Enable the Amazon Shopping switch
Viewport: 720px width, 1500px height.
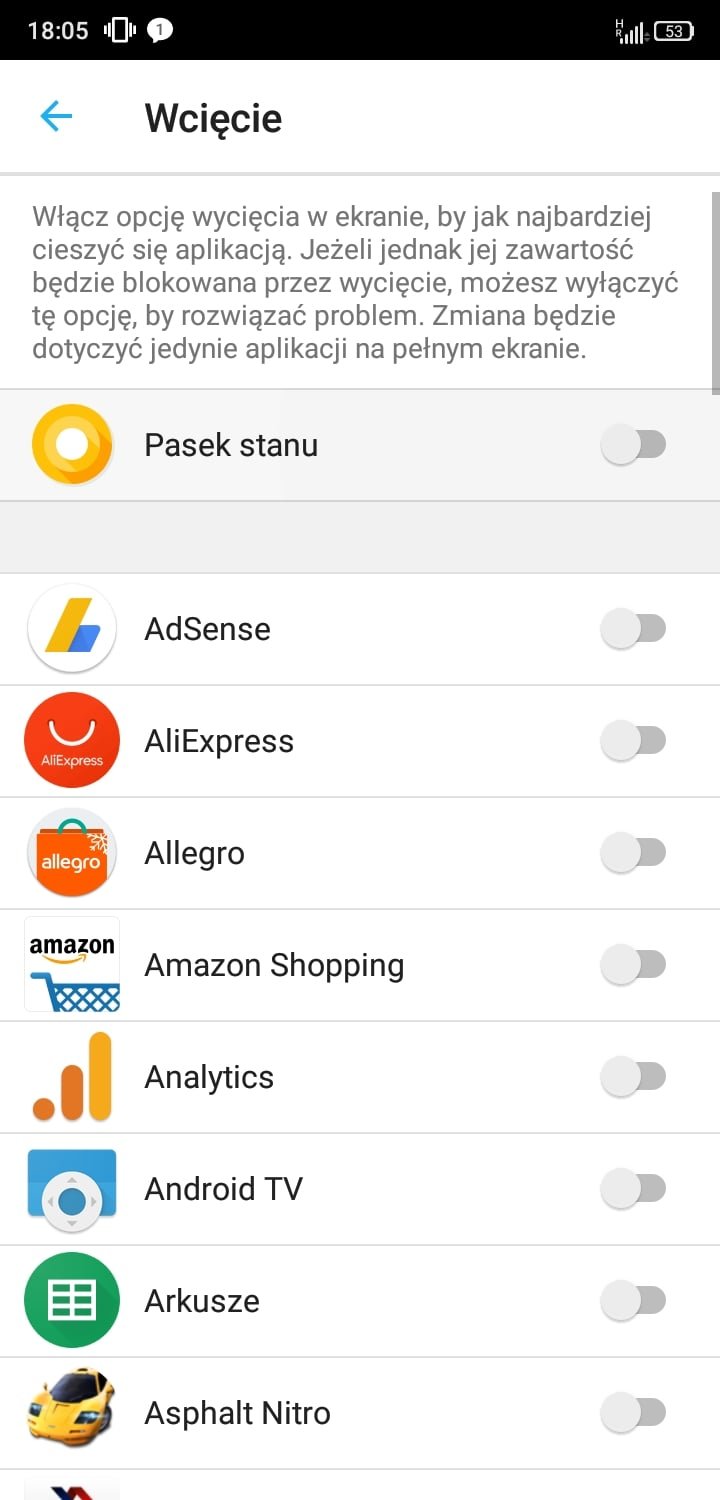click(x=633, y=965)
